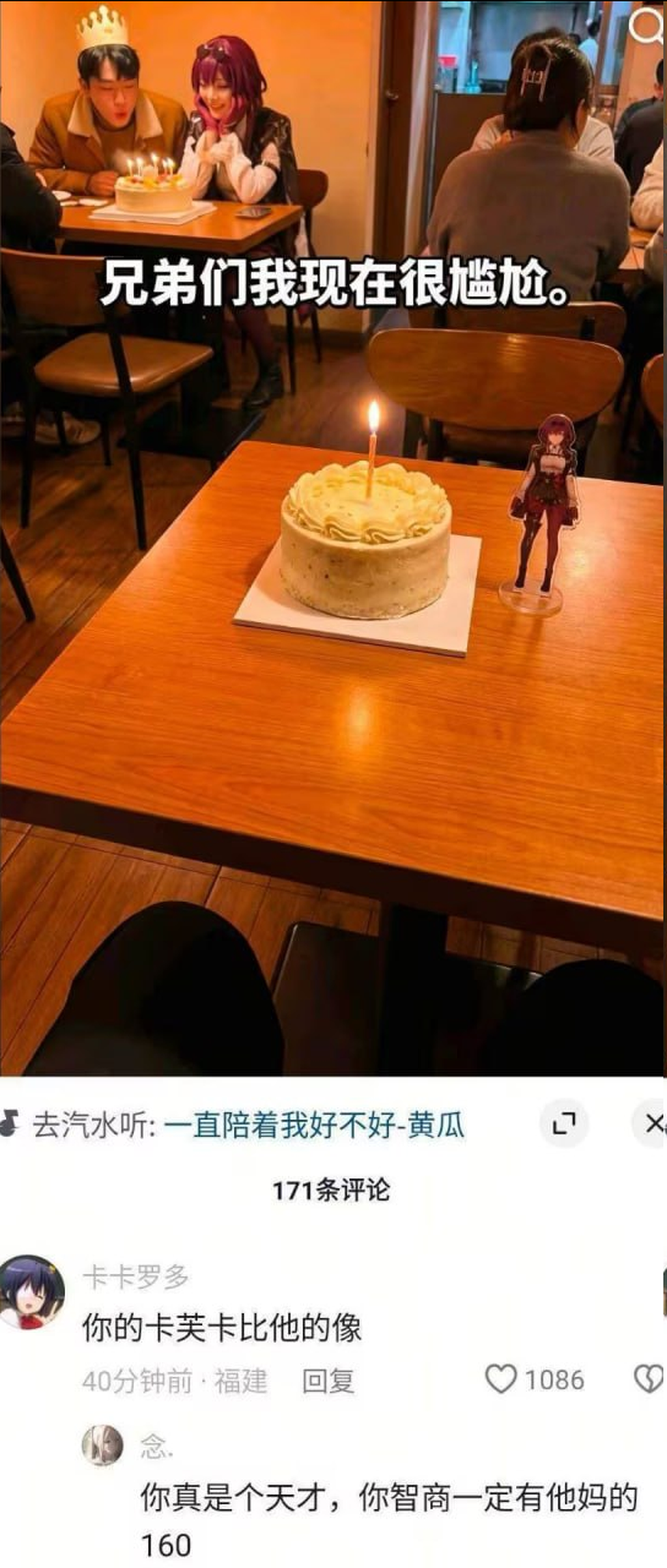
Task: Open search from the video corner
Action: coord(647,26)
